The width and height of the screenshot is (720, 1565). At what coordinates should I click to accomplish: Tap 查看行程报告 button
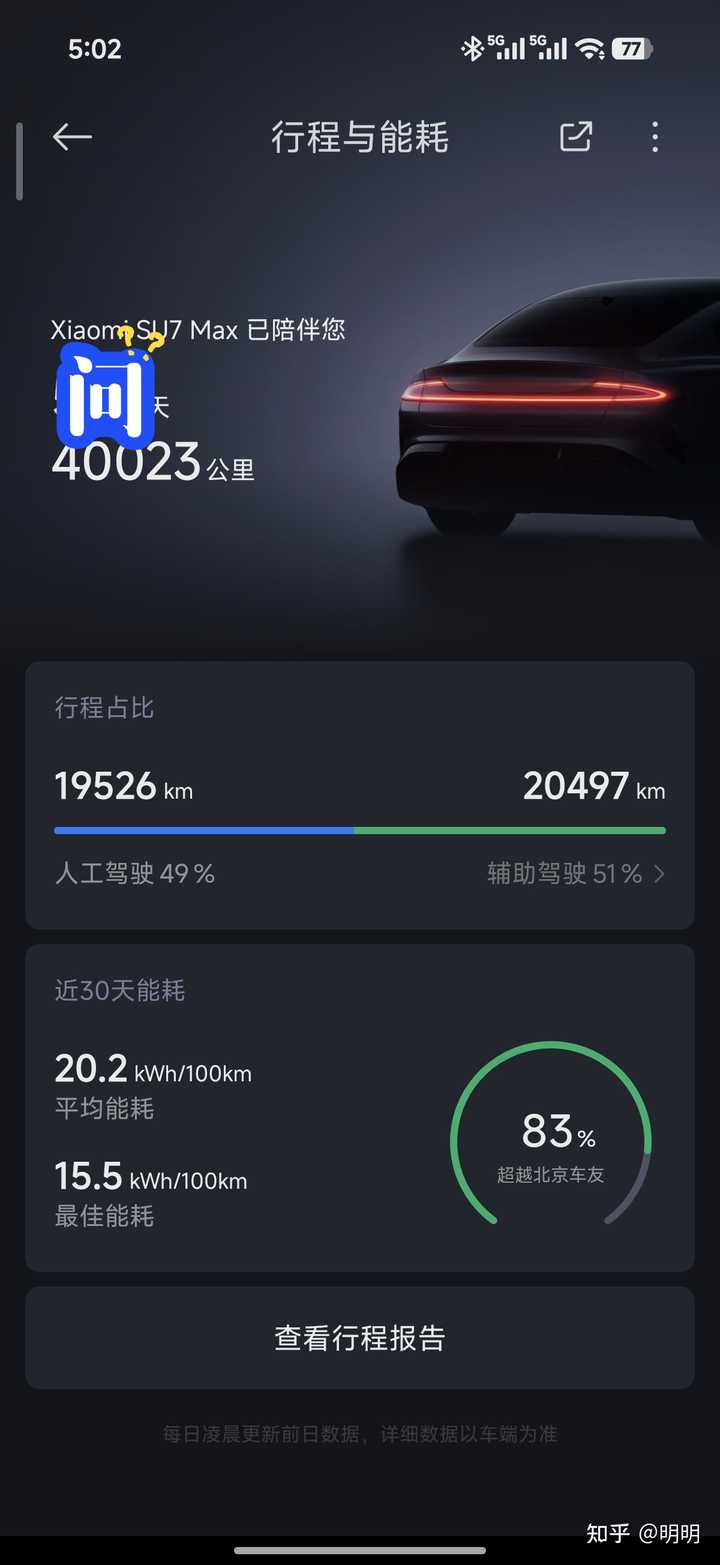click(x=360, y=1338)
